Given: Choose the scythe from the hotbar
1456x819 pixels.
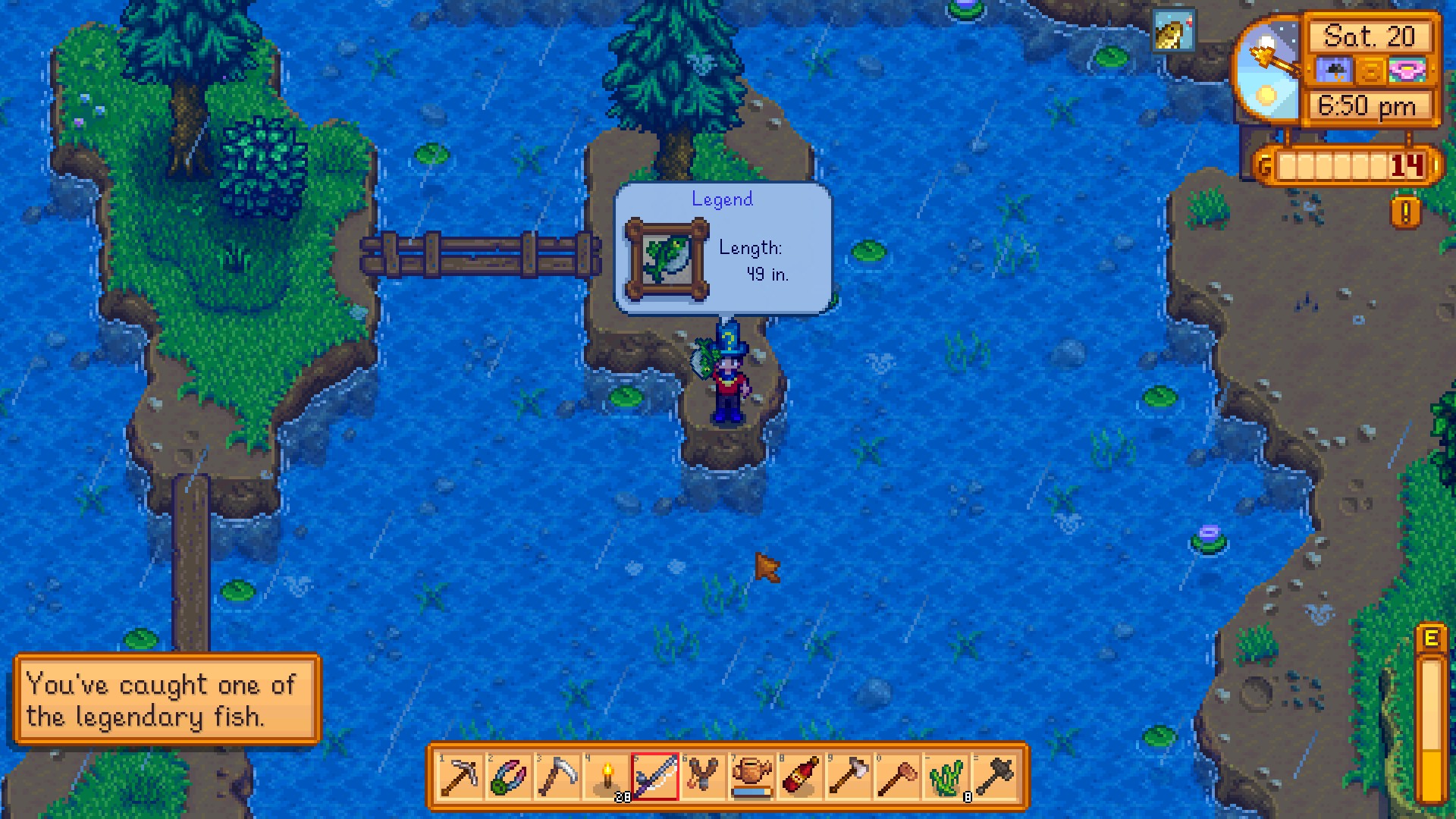Looking at the screenshot, I should [557, 777].
